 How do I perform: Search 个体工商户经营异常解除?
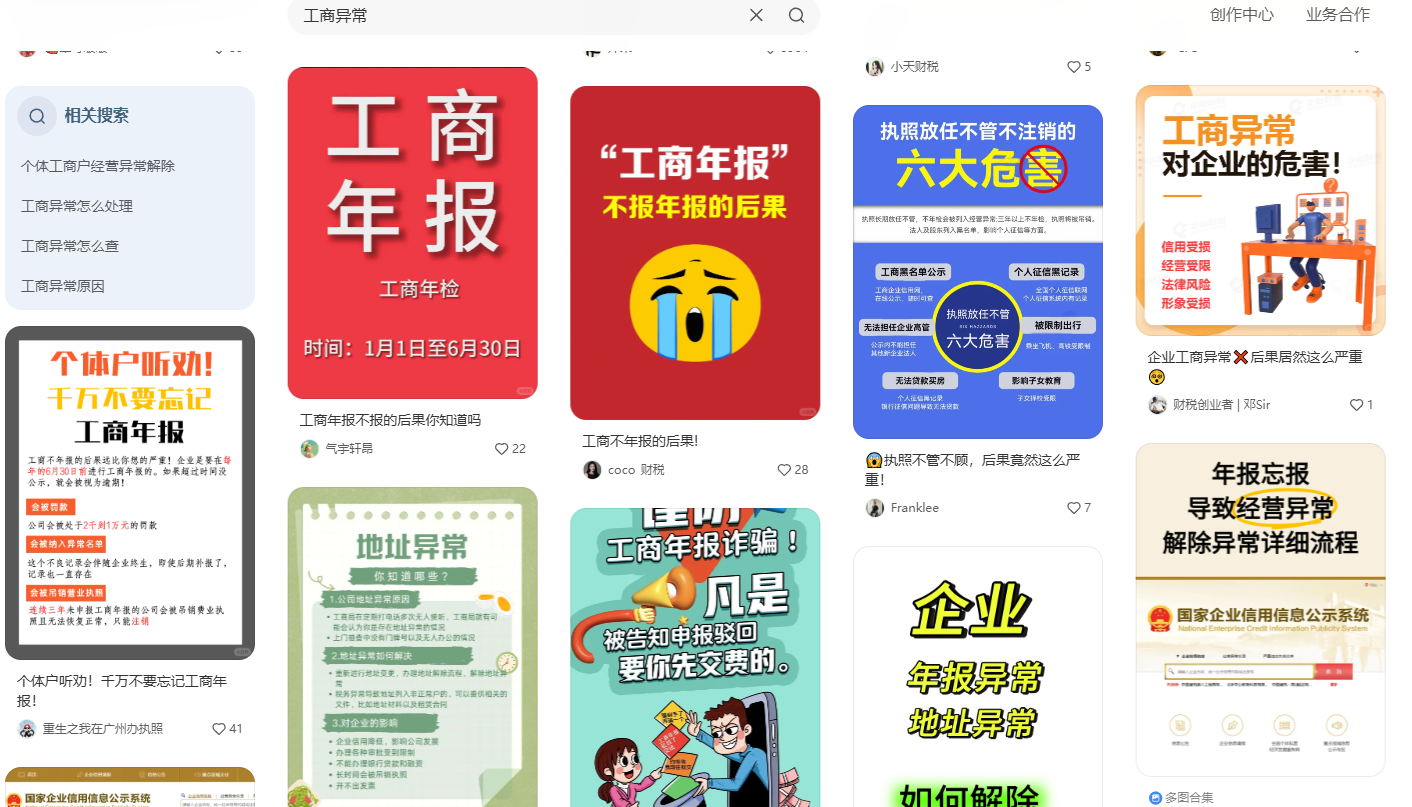point(98,166)
